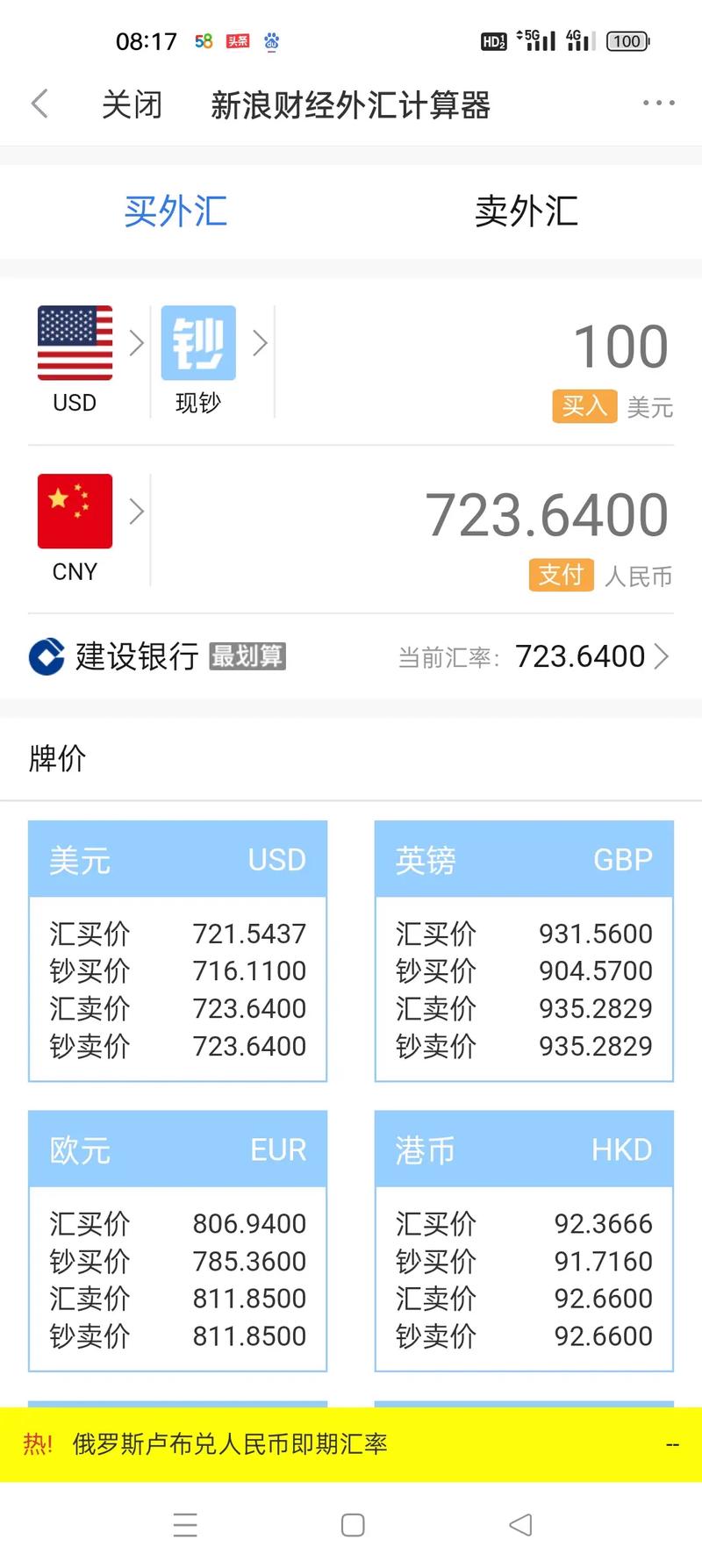702x1568 pixels.
Task: Open the 美元 USD rate card
Action: (177, 950)
